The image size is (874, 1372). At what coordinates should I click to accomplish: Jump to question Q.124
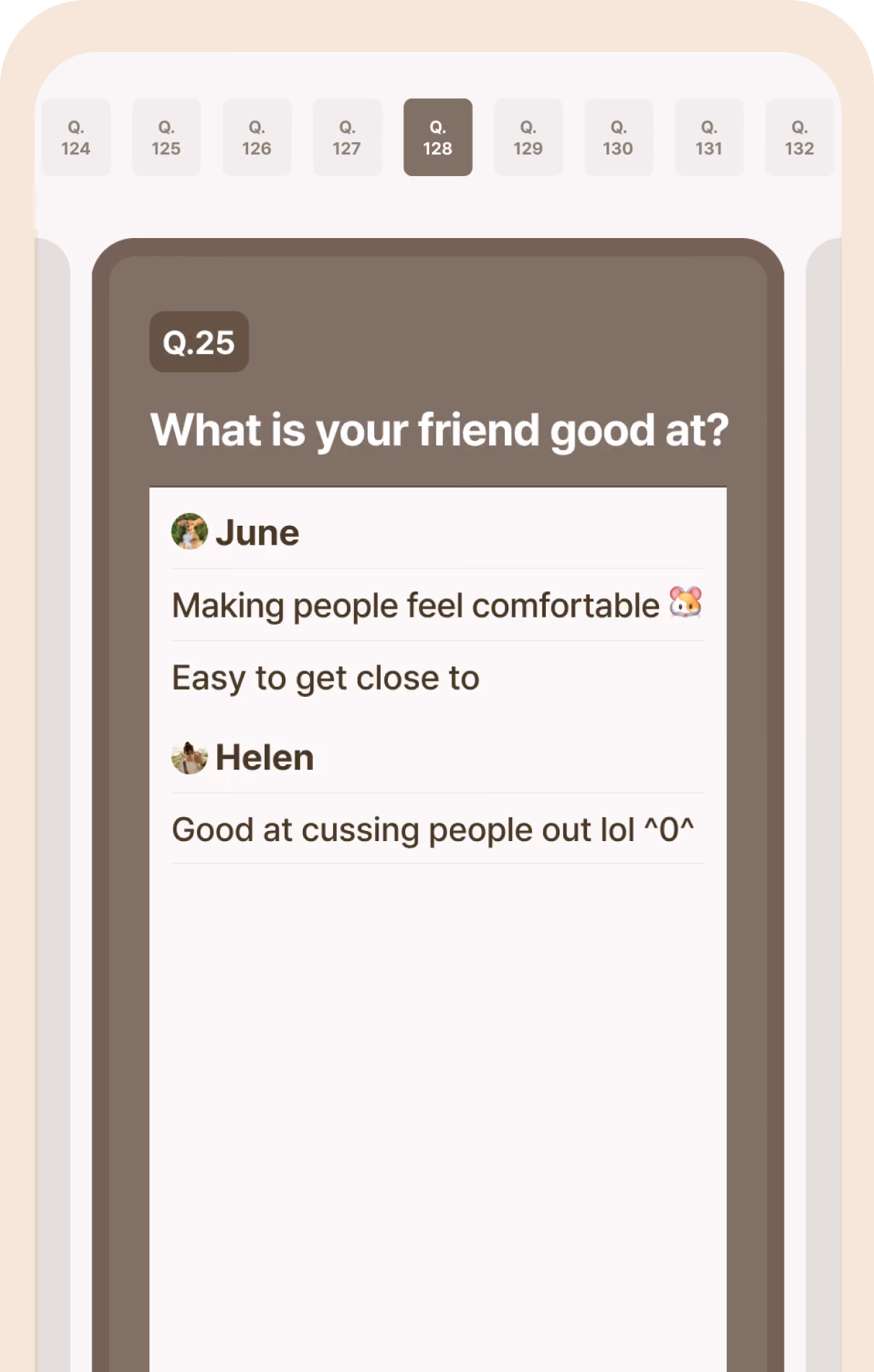(76, 137)
